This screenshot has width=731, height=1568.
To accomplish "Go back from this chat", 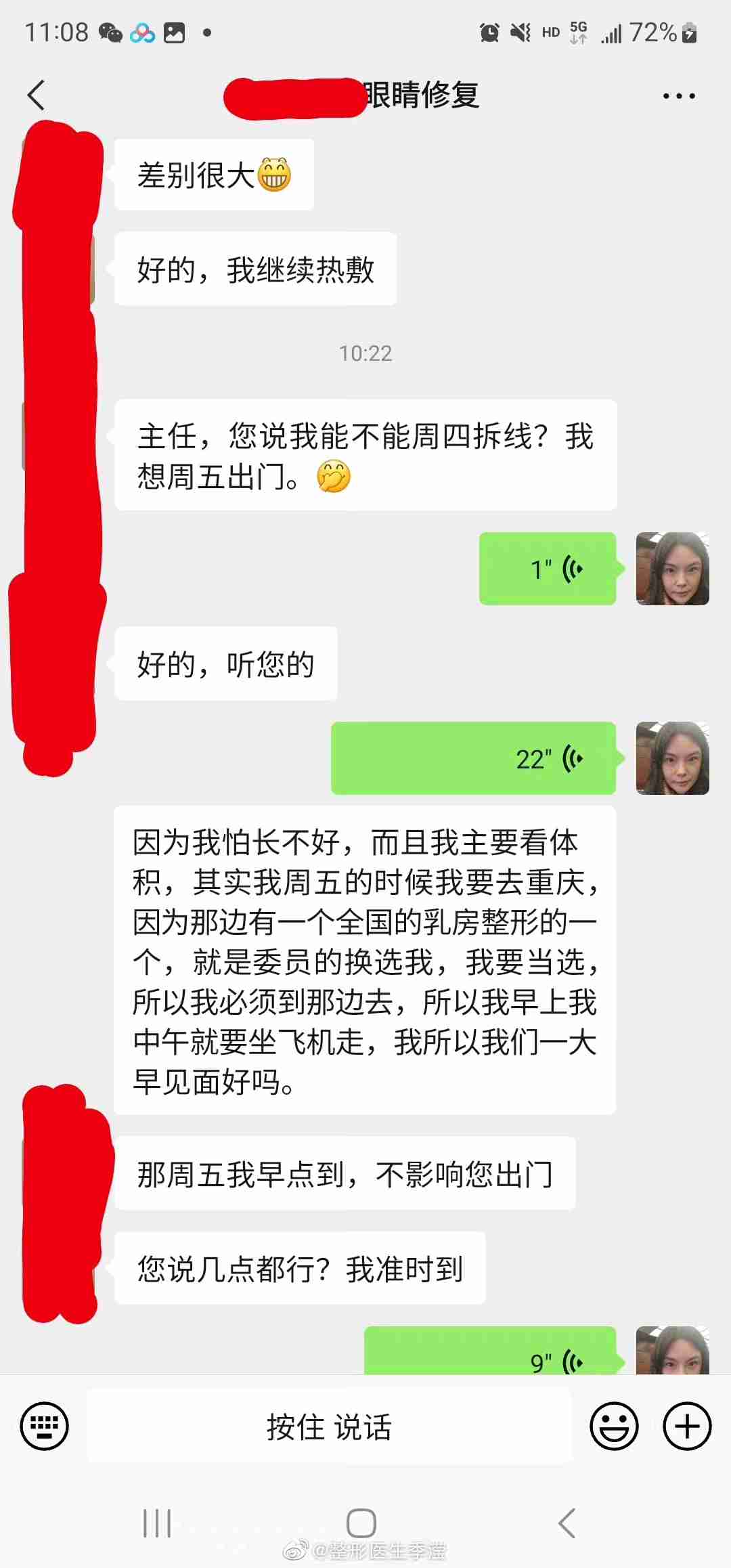I will tap(37, 95).
